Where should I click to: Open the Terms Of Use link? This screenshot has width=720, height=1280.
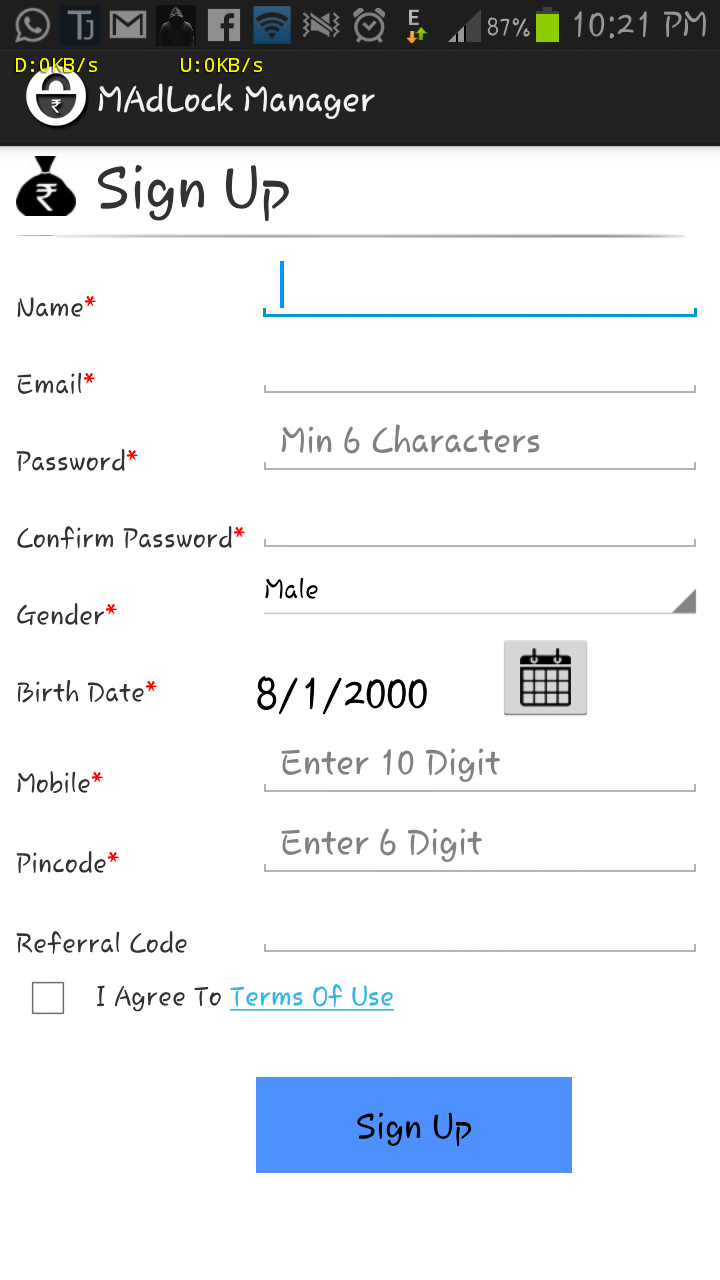(312, 997)
